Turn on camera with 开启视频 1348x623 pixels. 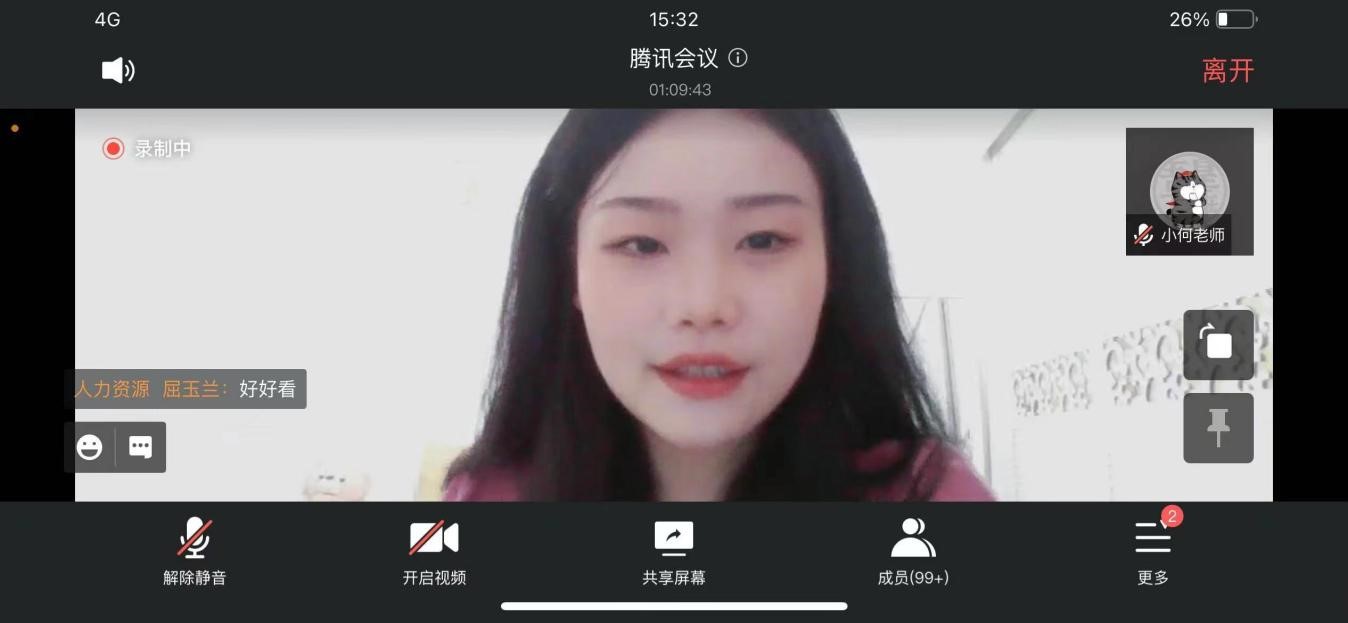(x=434, y=550)
